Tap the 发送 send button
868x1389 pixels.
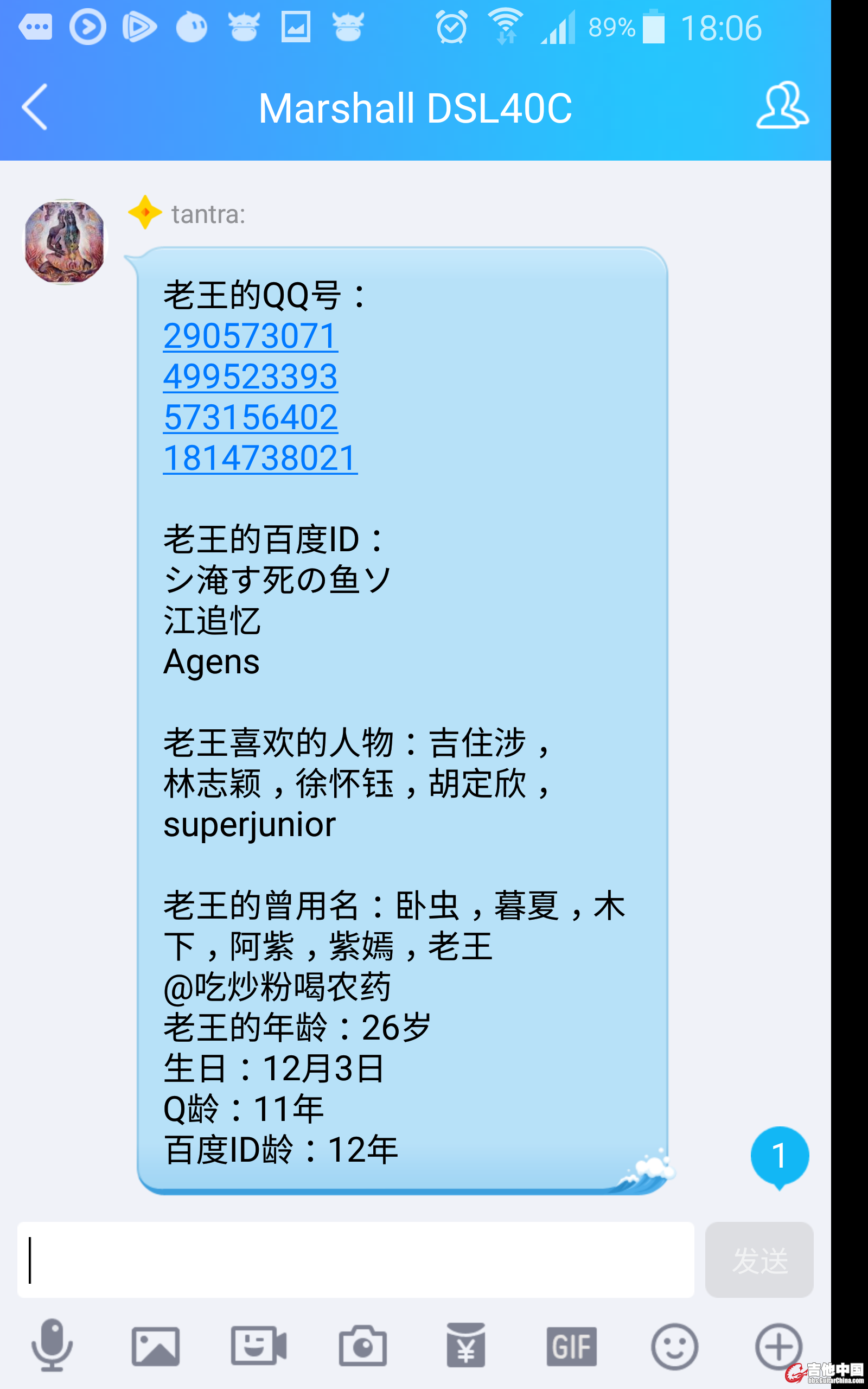(x=759, y=1259)
